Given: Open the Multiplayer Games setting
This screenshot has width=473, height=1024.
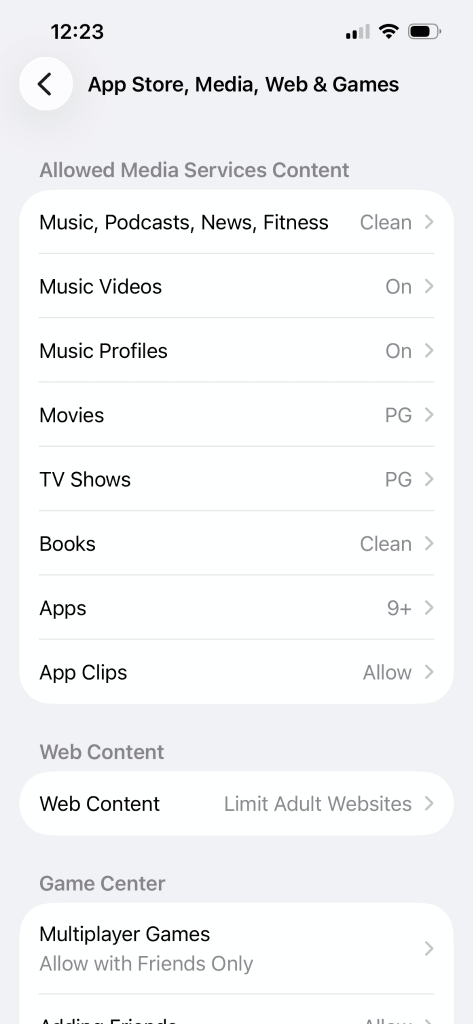Looking at the screenshot, I should pos(236,948).
